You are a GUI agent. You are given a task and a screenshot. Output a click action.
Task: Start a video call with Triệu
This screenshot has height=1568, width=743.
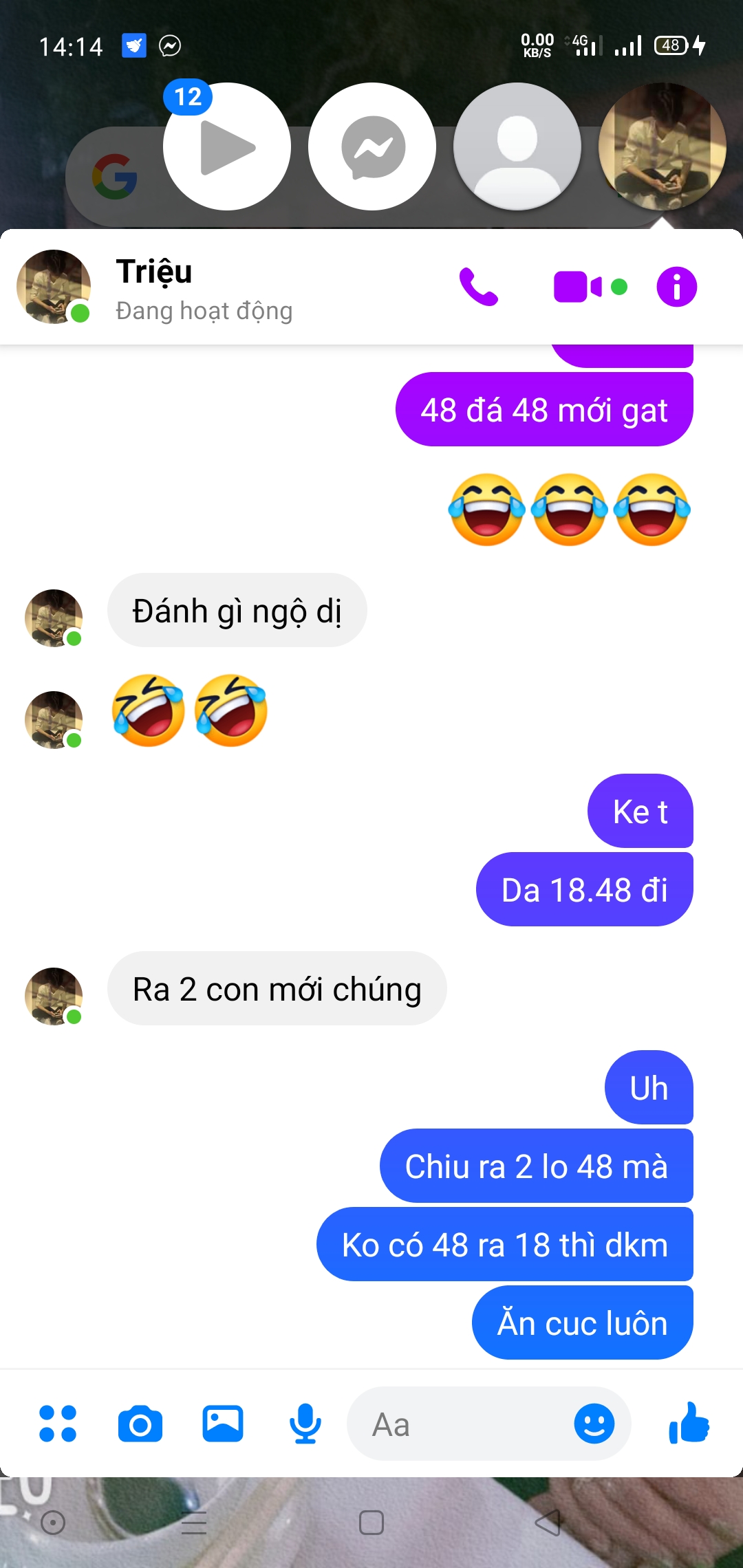[x=578, y=287]
